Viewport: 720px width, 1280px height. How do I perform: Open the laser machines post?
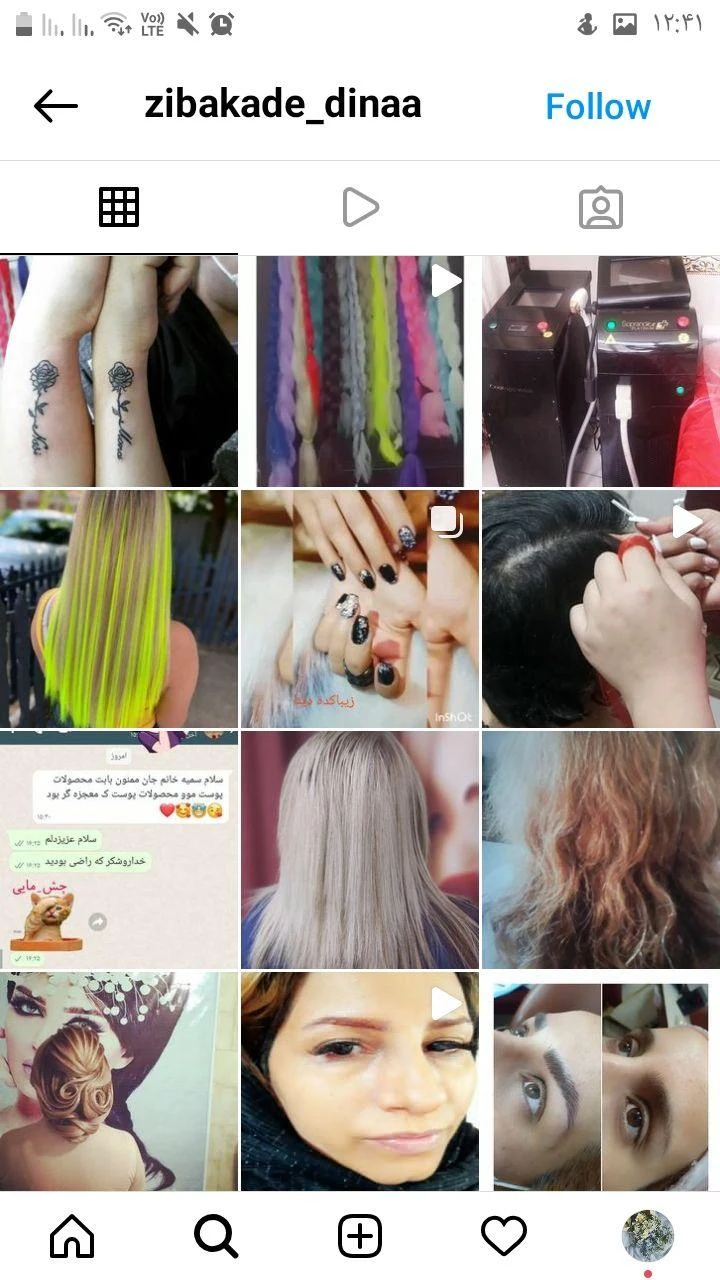point(601,371)
